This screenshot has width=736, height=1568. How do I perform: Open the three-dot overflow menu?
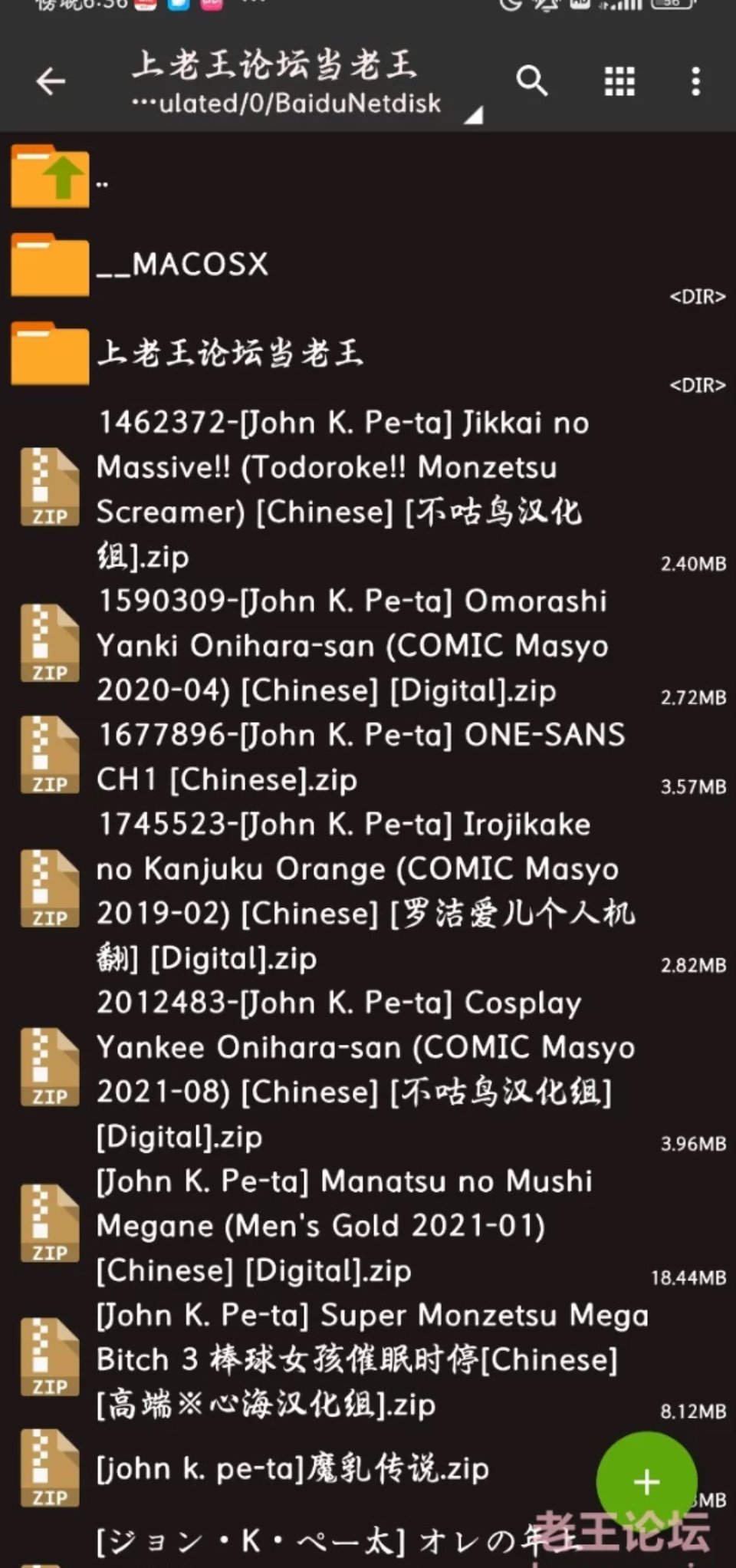coord(695,81)
